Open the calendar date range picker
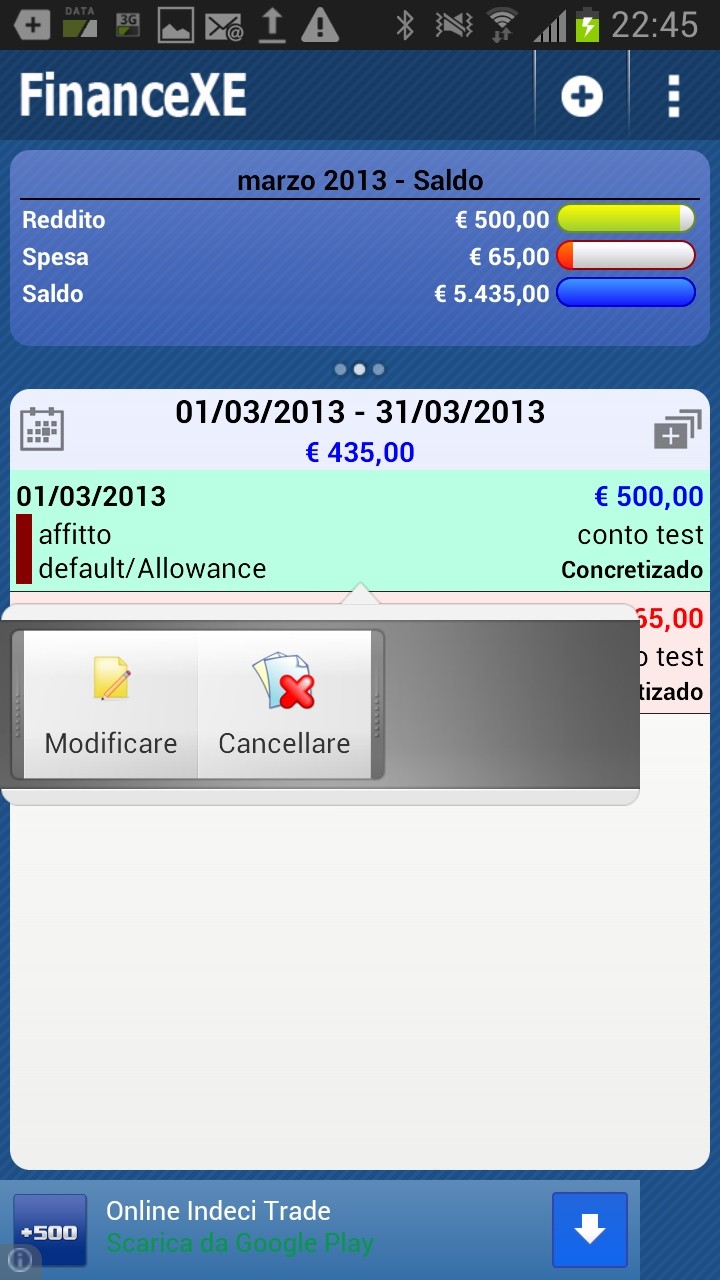 [42, 429]
